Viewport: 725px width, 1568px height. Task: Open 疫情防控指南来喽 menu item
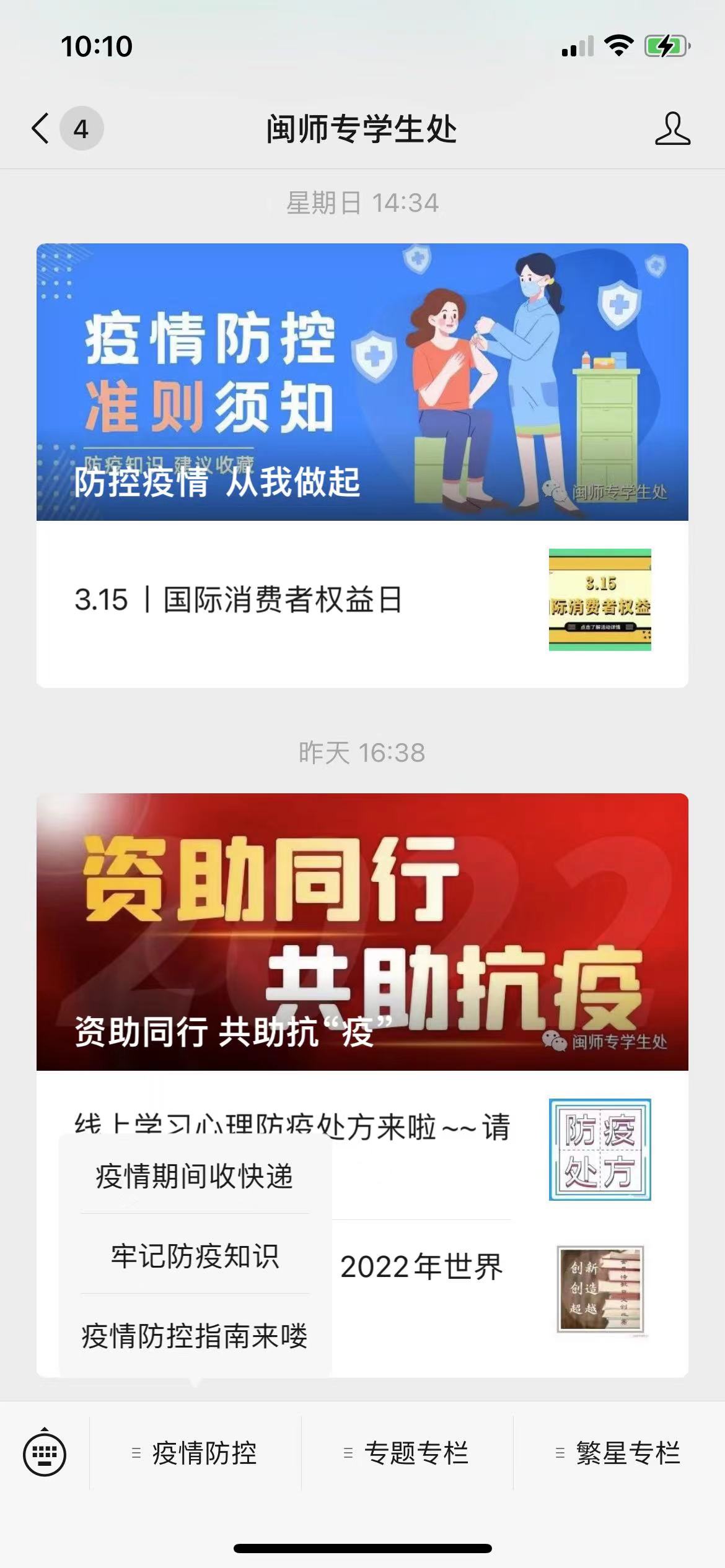pyautogui.click(x=195, y=1336)
